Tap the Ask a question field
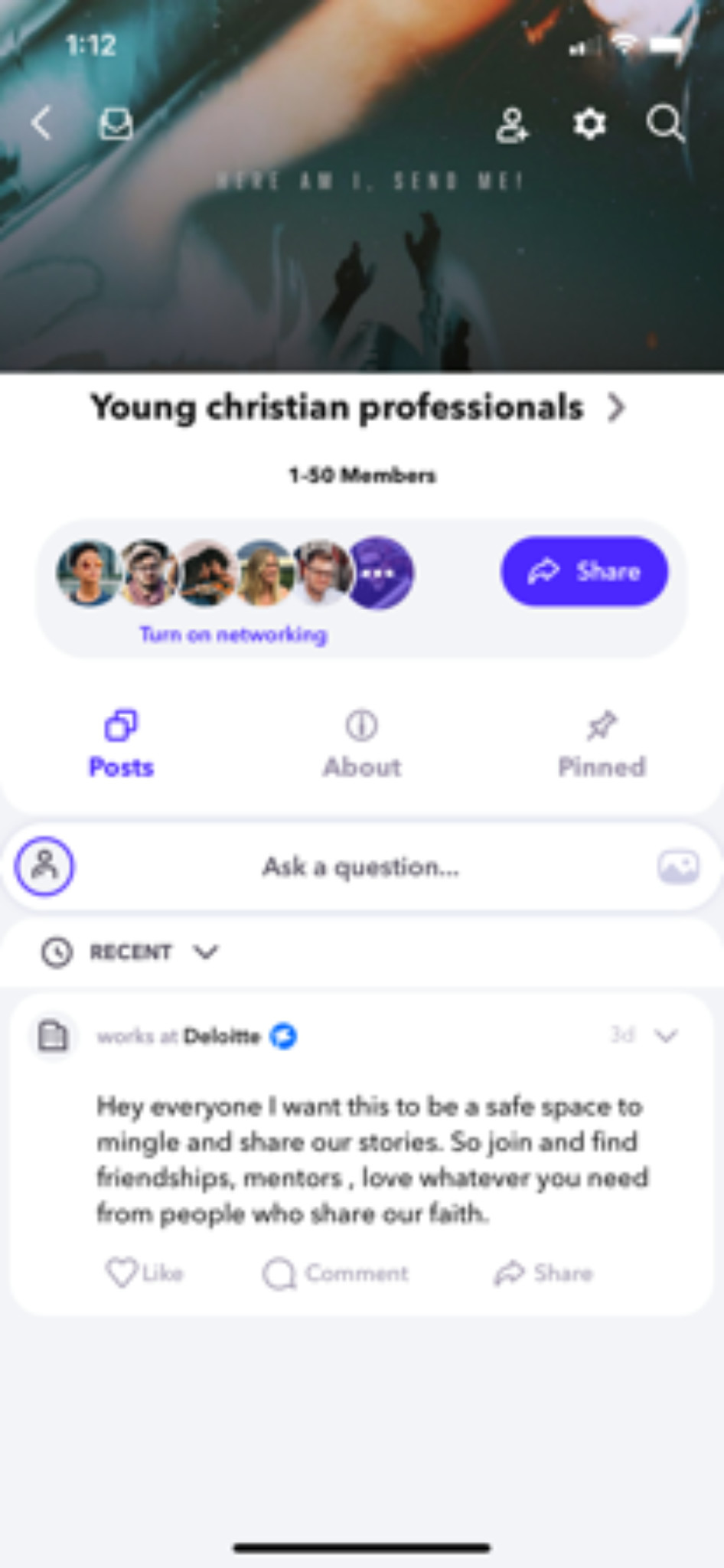Screen dimensions: 724x1568 point(361,867)
